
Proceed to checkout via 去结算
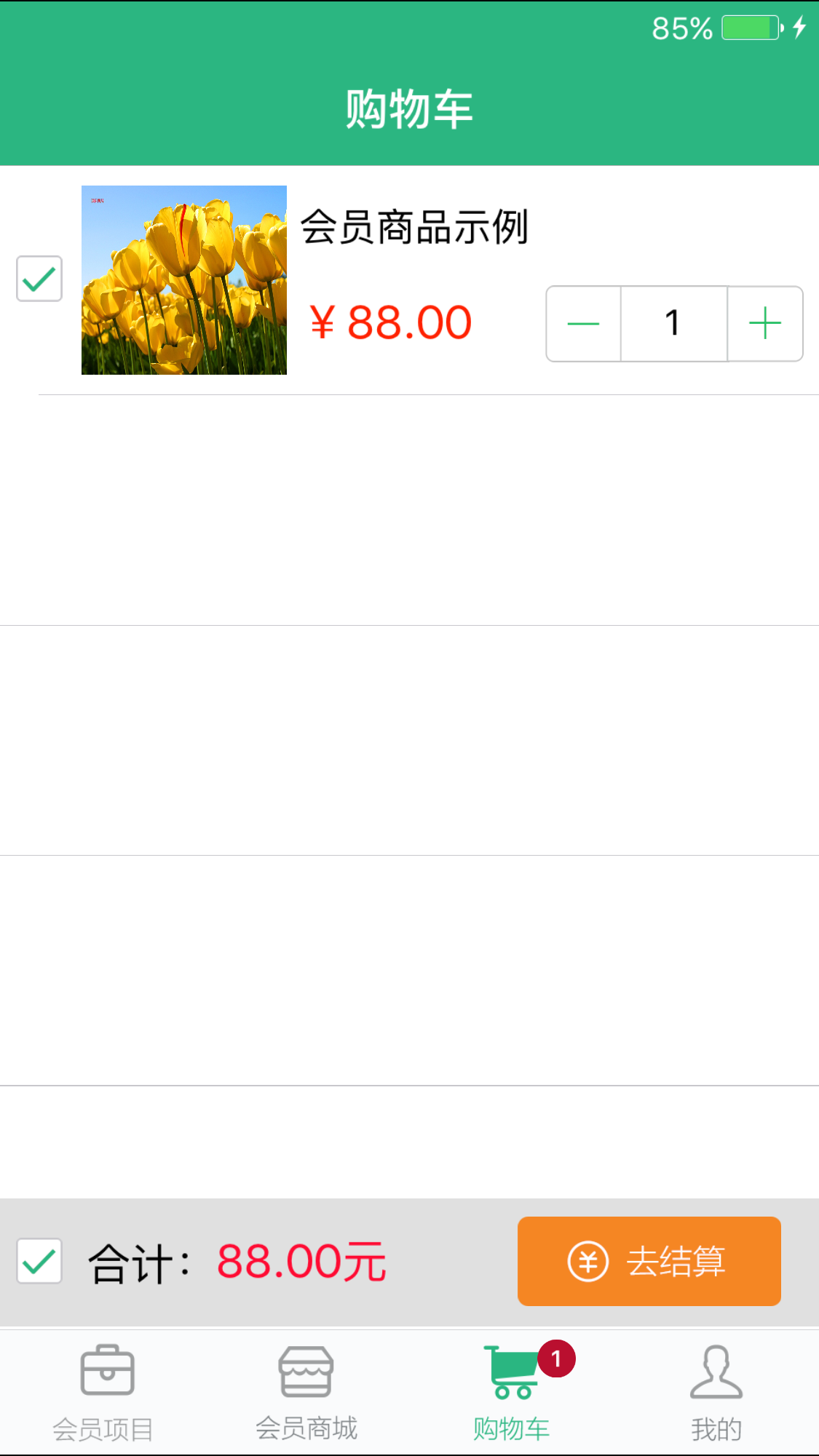point(649,1261)
